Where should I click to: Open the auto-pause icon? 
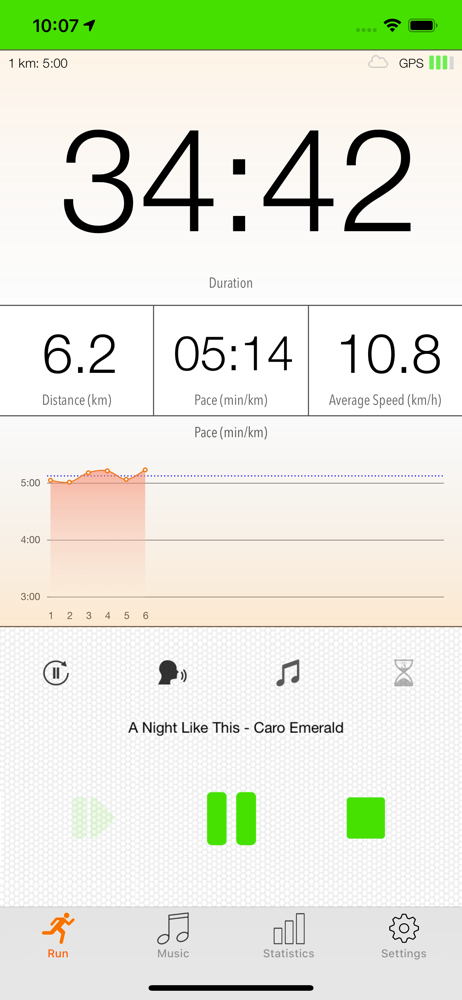click(x=56, y=673)
